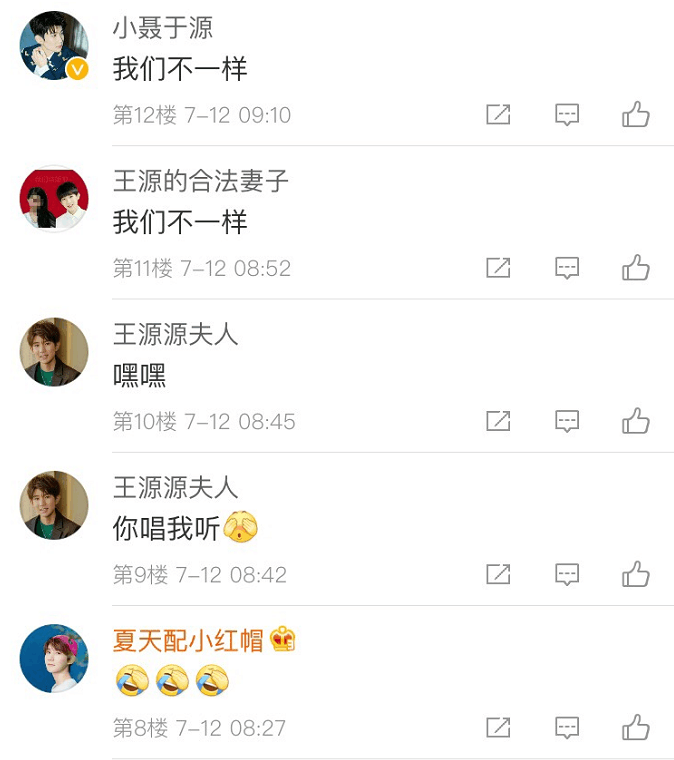This screenshot has height=760, width=674.
Task: Like the 第9楼 comment 你唱我听
Action: 636,574
